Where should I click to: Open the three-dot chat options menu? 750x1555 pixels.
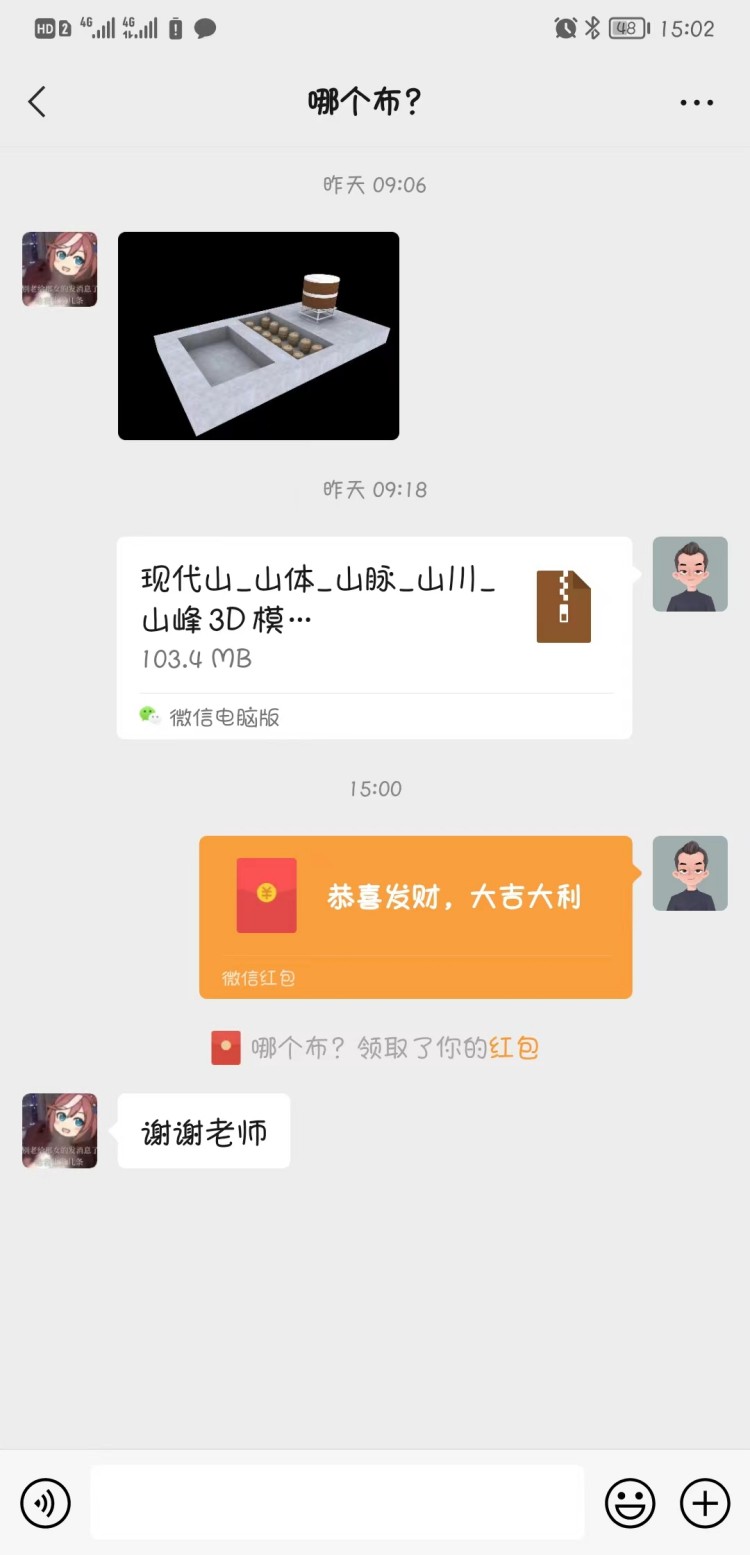point(696,101)
